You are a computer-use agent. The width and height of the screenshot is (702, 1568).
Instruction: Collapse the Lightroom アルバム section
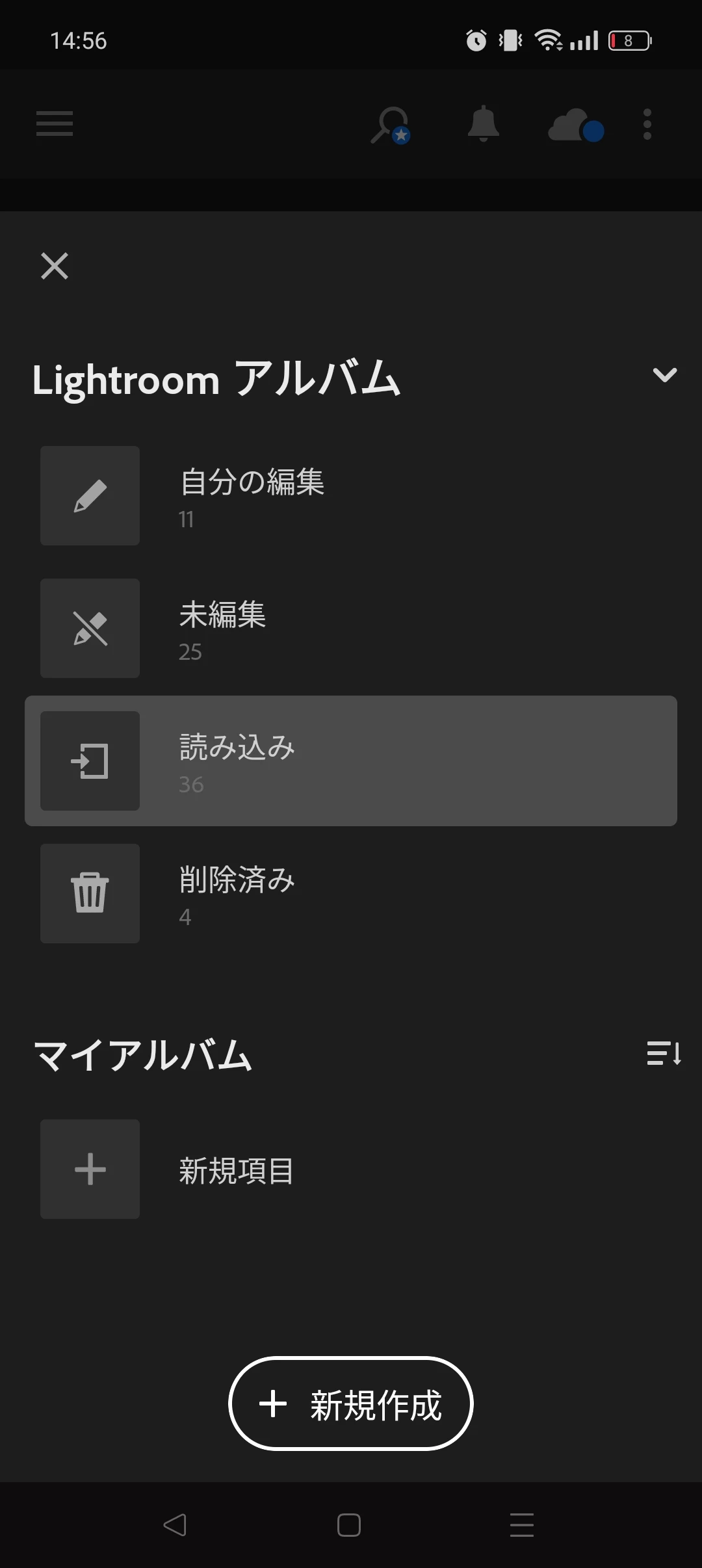point(664,375)
